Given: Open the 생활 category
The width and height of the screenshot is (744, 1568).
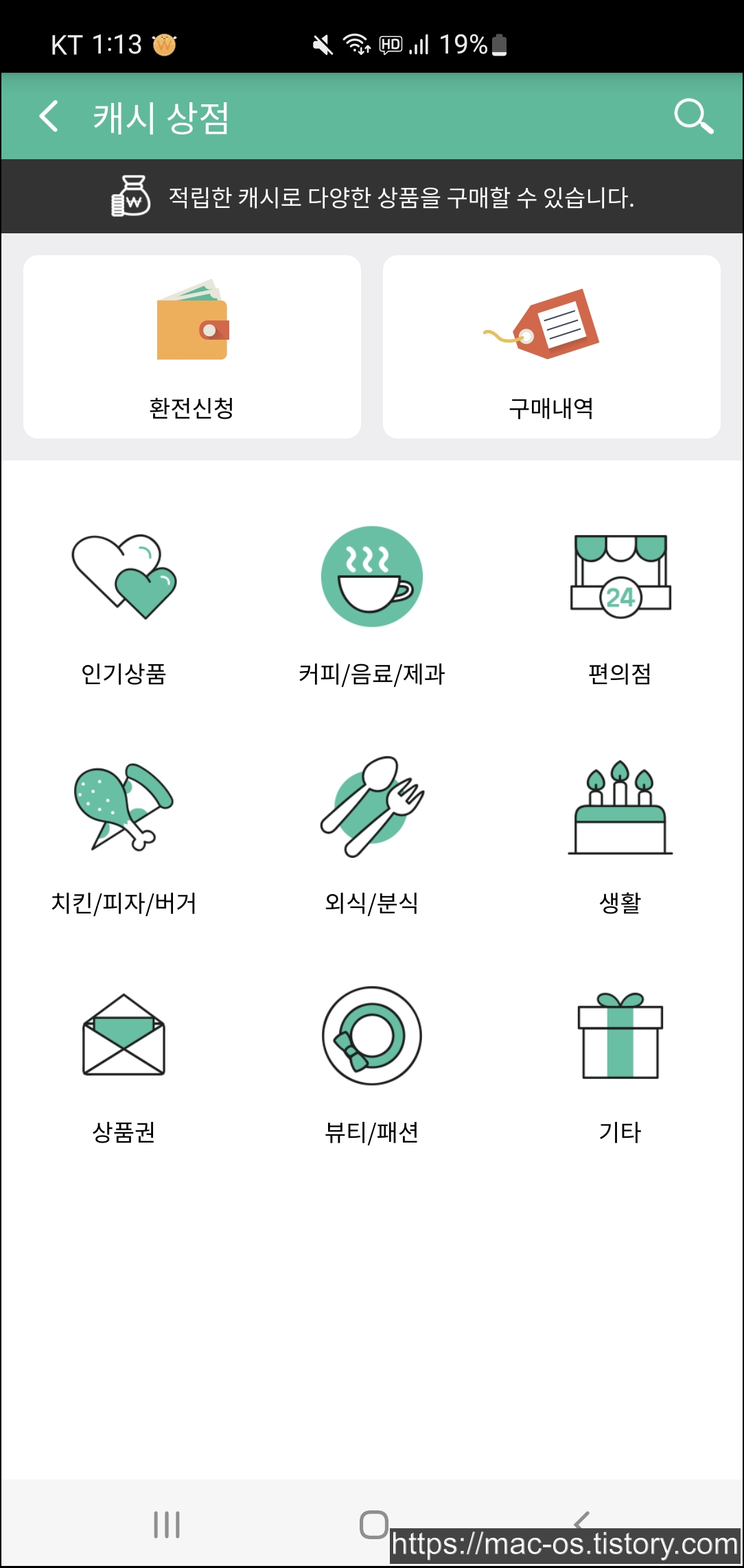Looking at the screenshot, I should 620,836.
